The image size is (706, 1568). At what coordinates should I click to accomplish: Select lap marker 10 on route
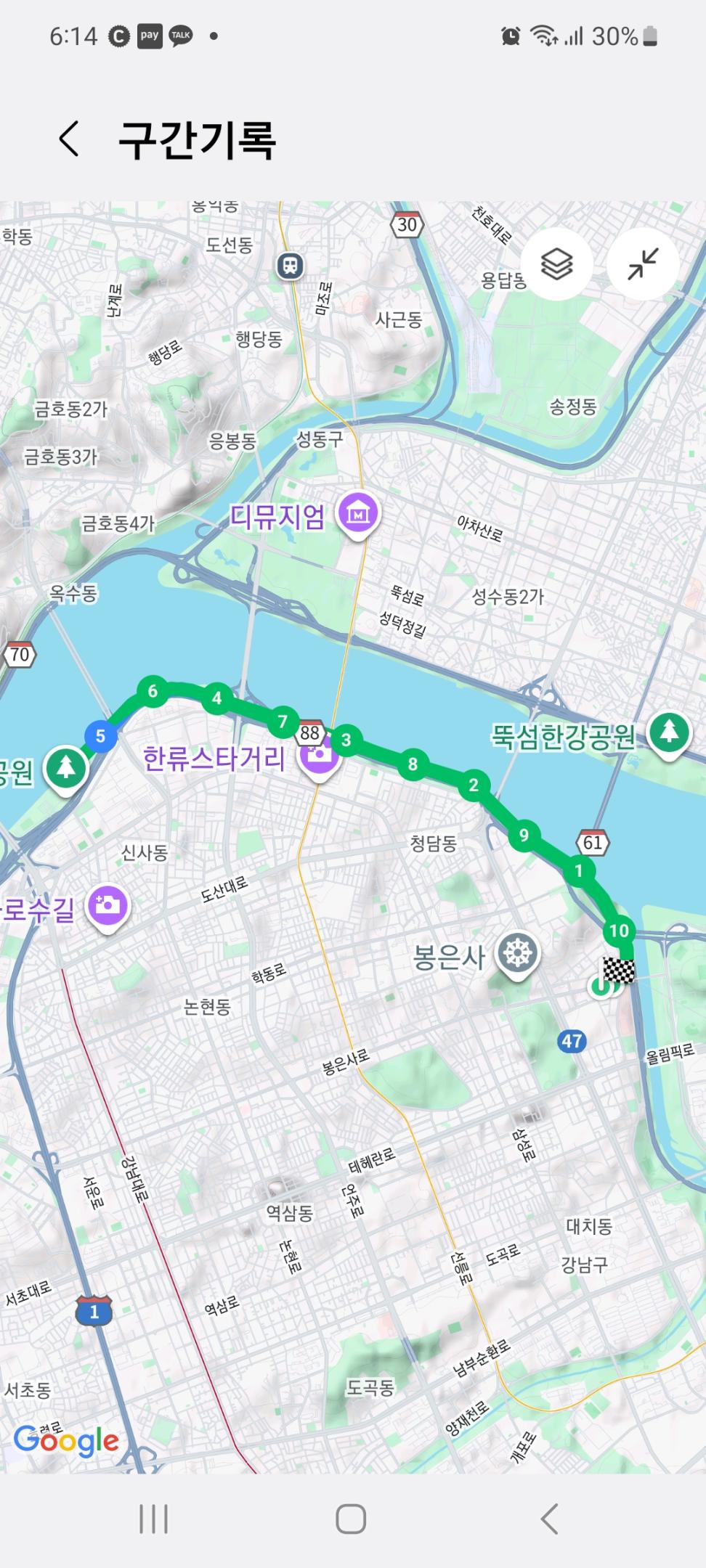[x=619, y=931]
